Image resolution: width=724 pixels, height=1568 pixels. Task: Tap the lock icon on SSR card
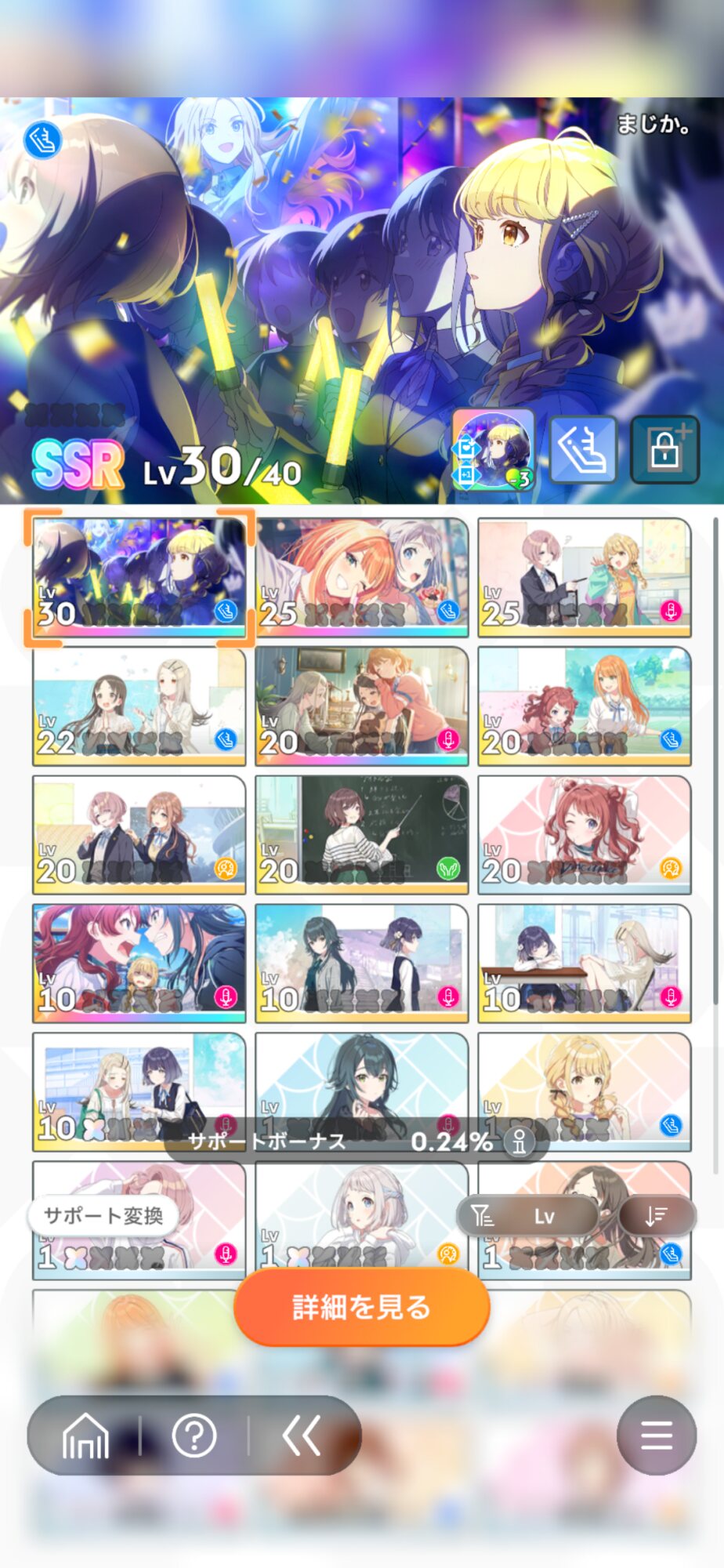(x=664, y=449)
